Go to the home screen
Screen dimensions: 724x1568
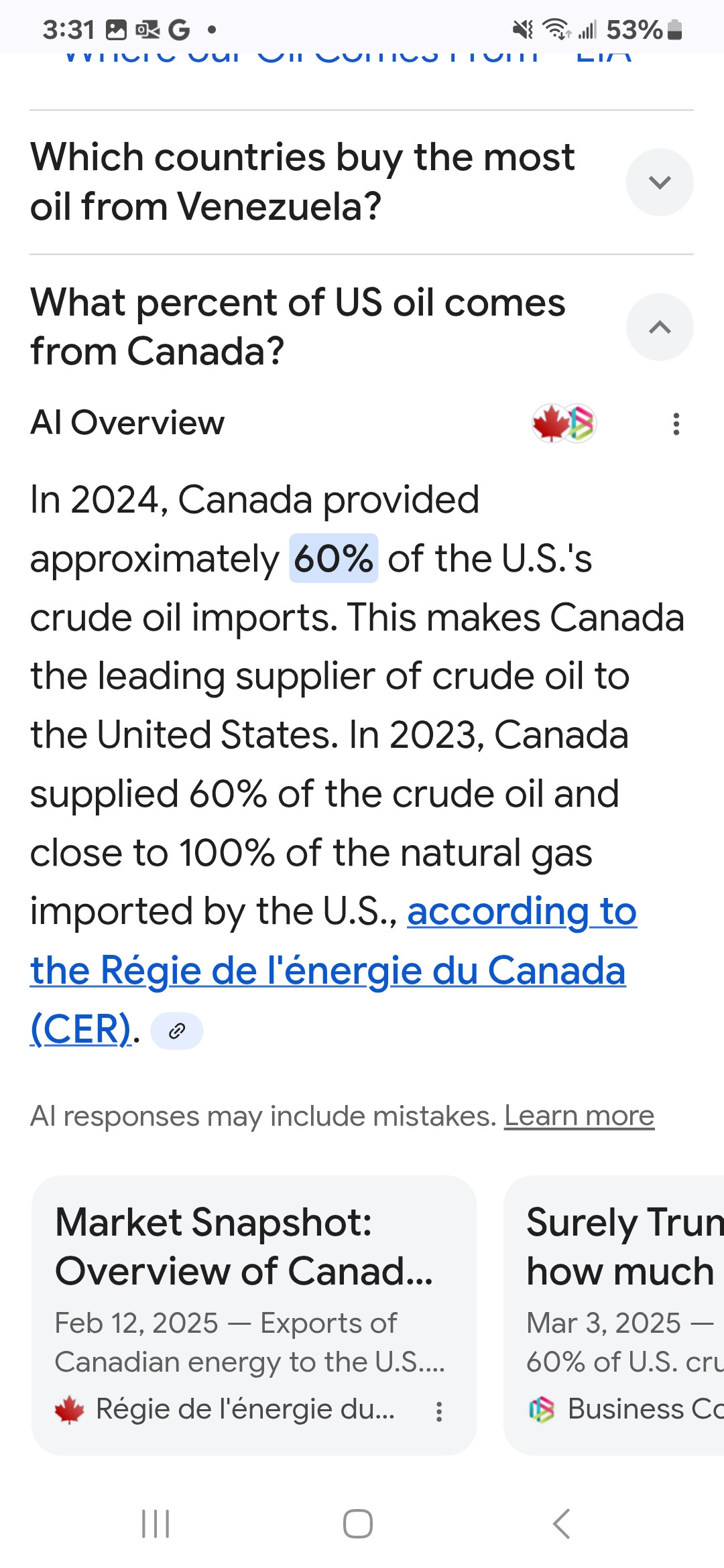(x=358, y=1524)
